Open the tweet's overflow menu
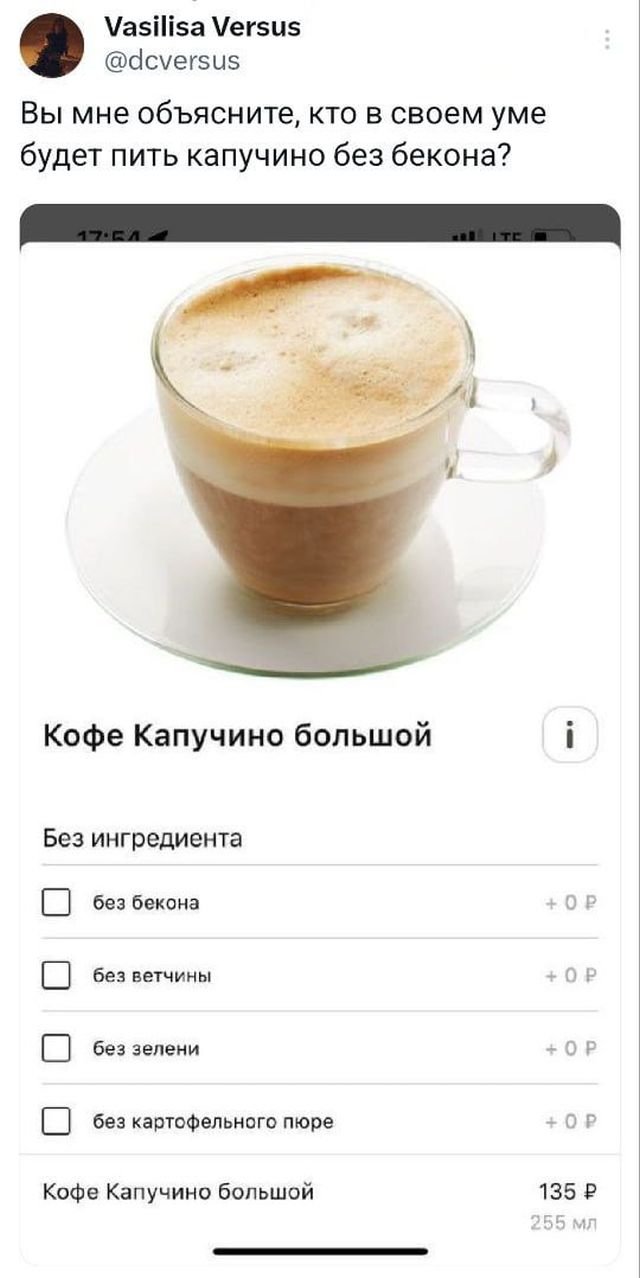The image size is (640, 1278). tap(606, 40)
